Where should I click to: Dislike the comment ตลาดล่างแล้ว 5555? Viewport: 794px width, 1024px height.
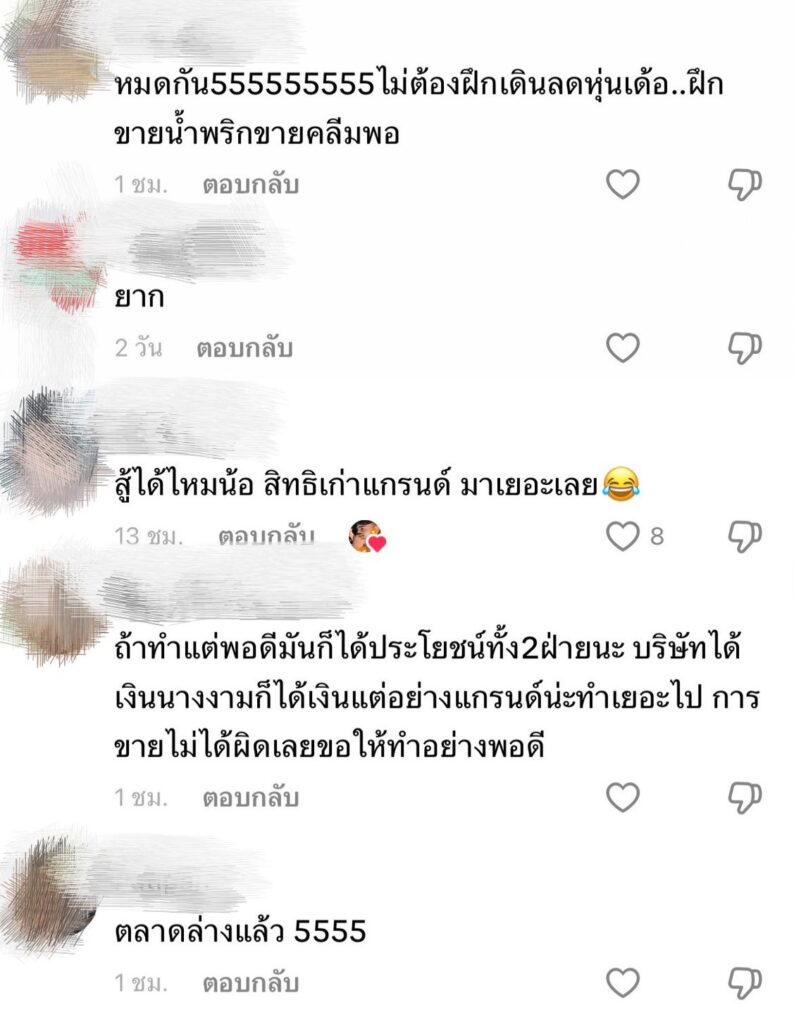[x=744, y=983]
